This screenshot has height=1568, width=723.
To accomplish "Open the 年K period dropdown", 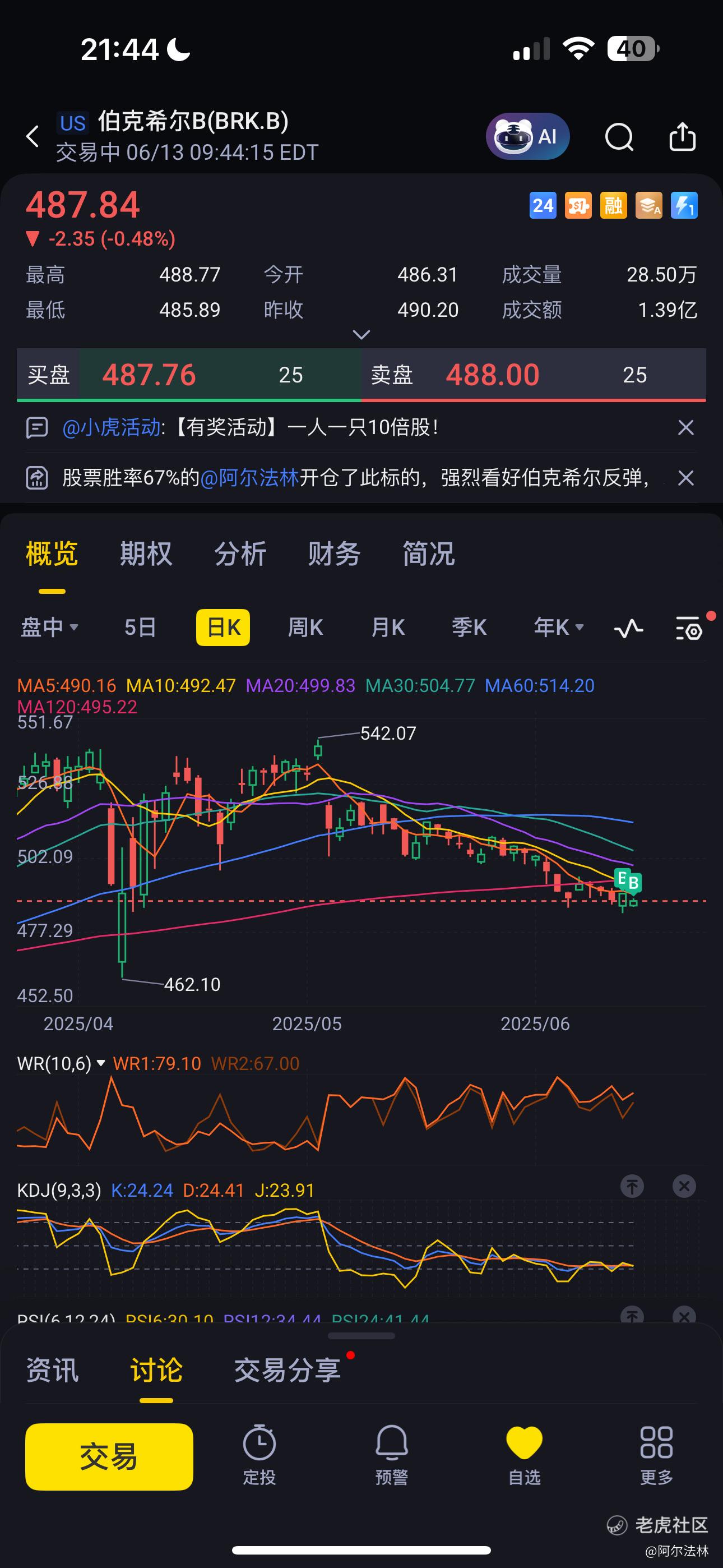I will [559, 627].
